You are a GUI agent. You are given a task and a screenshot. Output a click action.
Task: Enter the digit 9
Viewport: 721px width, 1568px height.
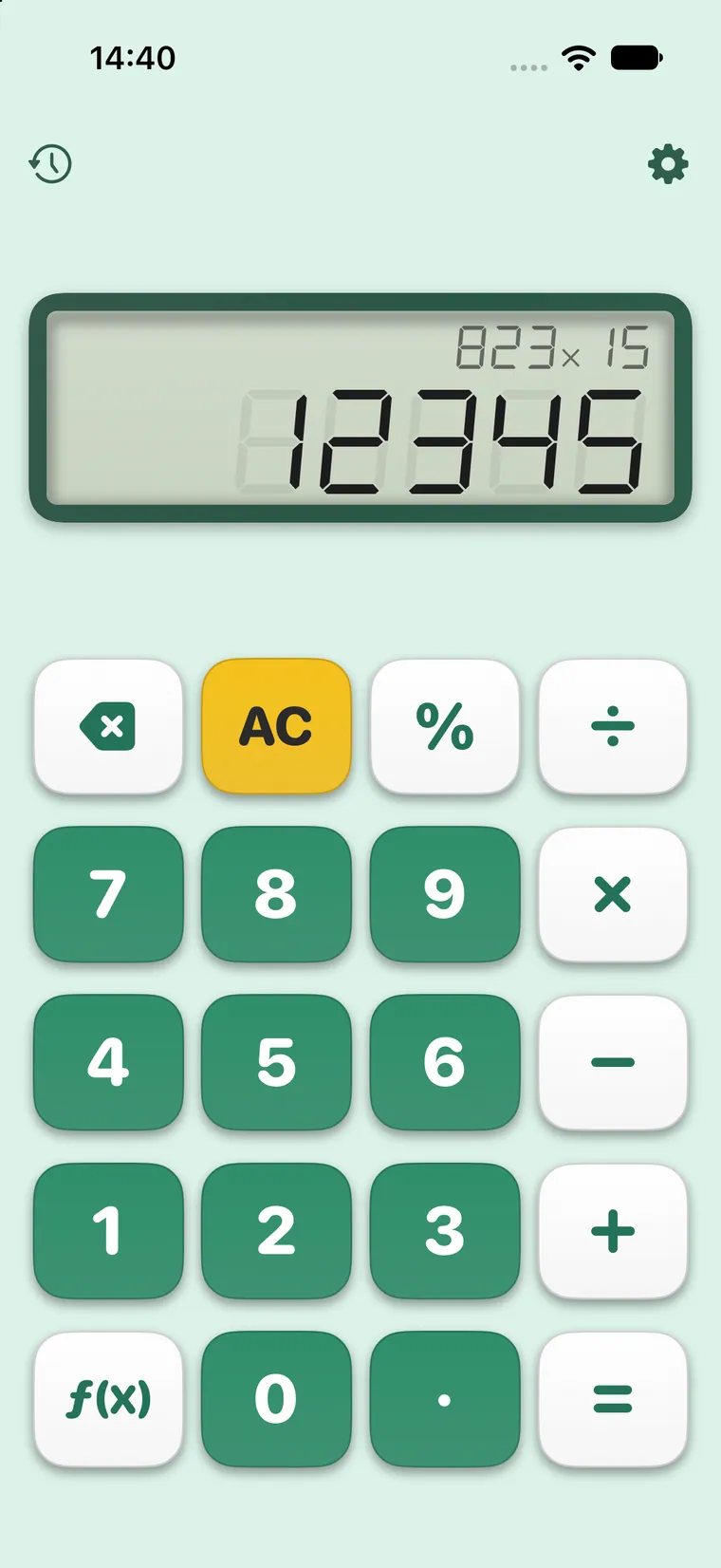pos(445,894)
